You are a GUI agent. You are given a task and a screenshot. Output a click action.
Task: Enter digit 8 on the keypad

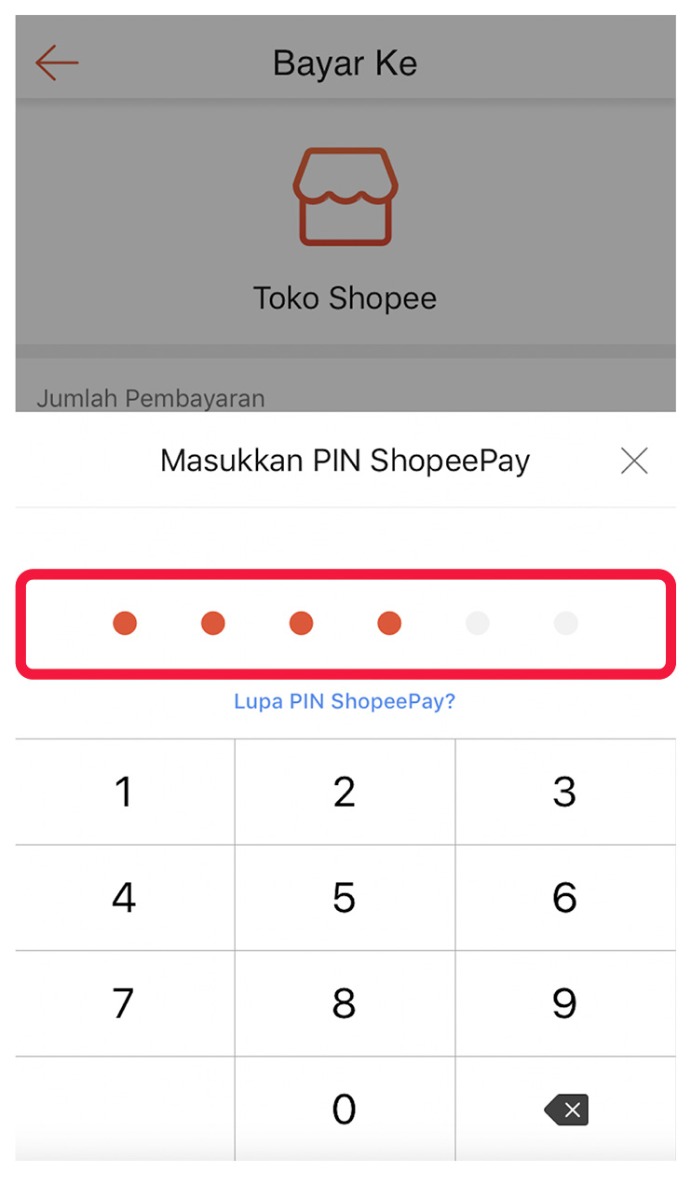pyautogui.click(x=344, y=1003)
